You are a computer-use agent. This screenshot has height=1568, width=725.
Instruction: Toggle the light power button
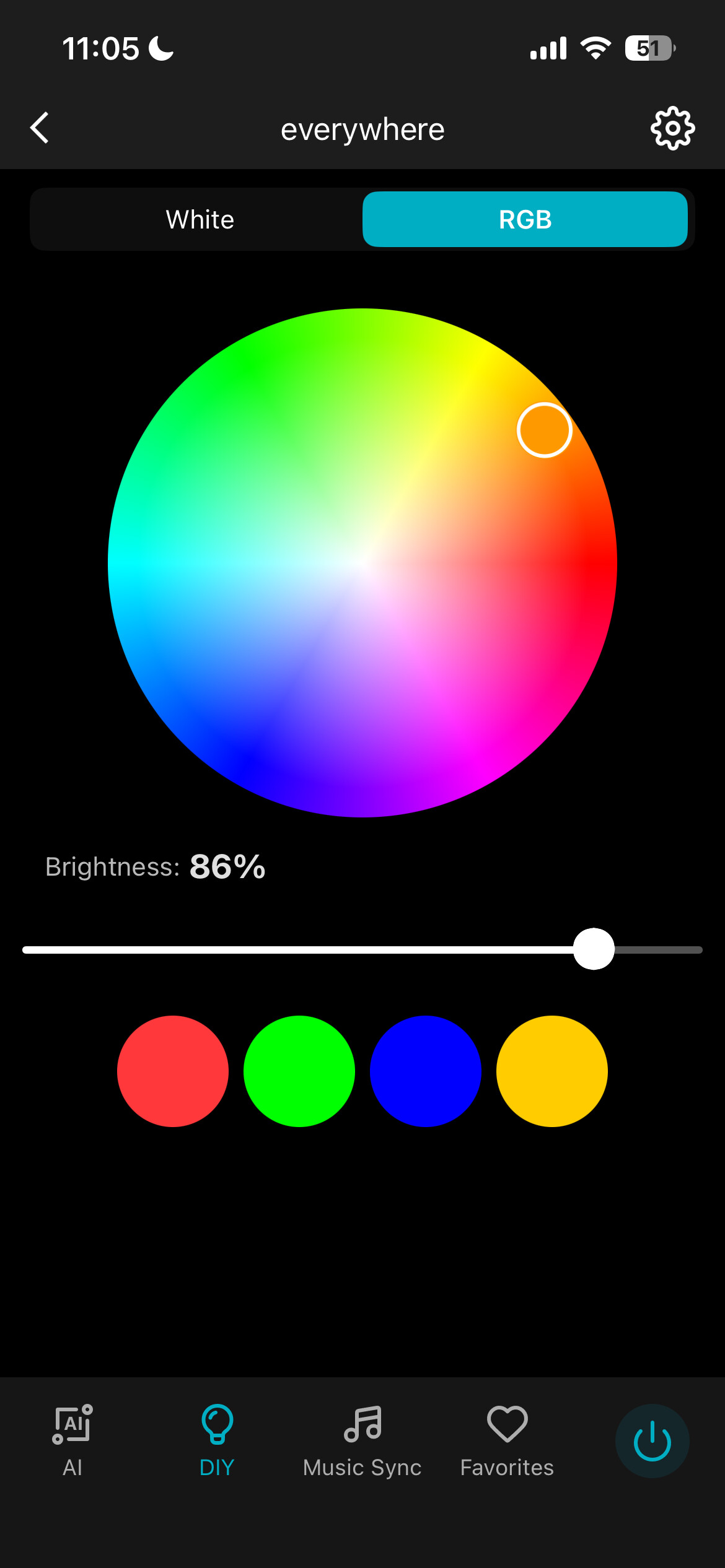pyautogui.click(x=652, y=1441)
